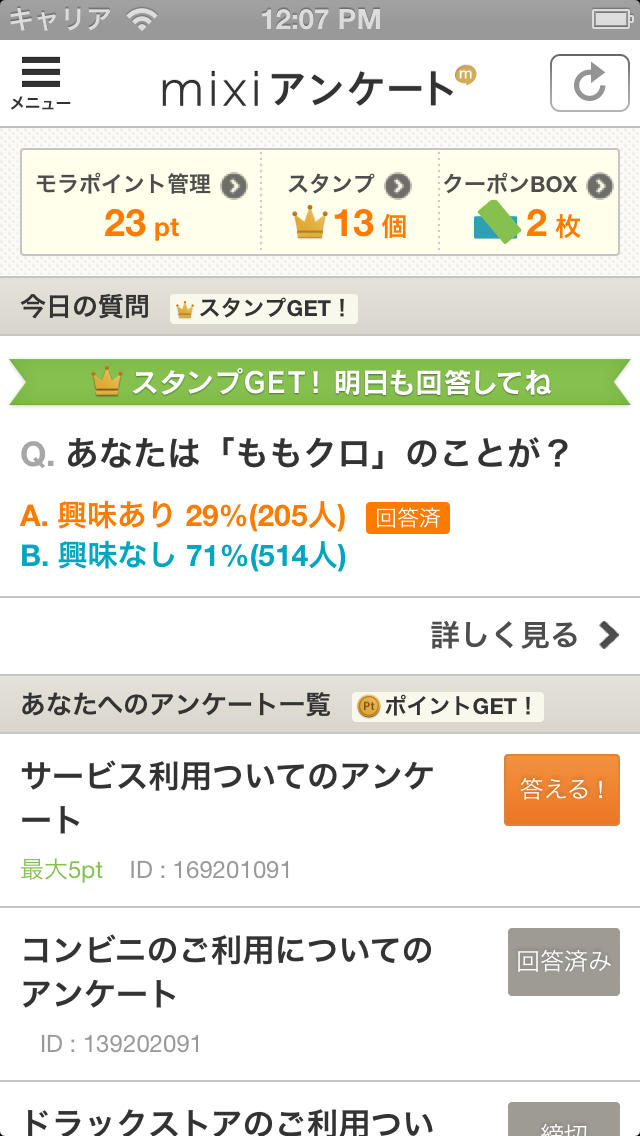Refresh the page with the reload button
The height and width of the screenshot is (1136, 640).
tap(589, 84)
